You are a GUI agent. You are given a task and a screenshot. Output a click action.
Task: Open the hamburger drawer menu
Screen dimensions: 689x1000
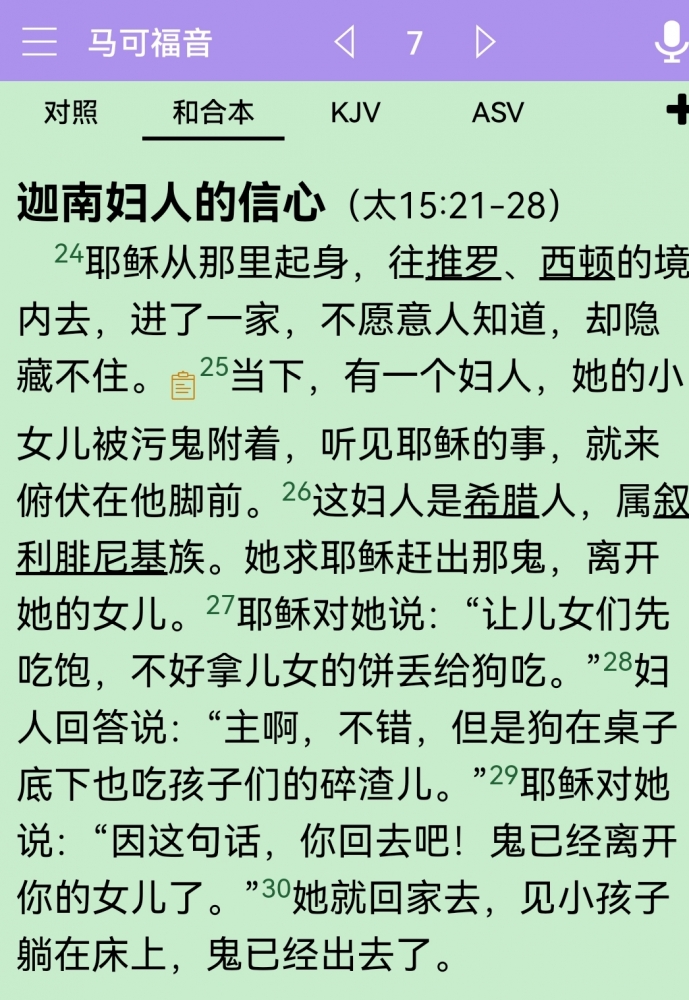[39, 42]
